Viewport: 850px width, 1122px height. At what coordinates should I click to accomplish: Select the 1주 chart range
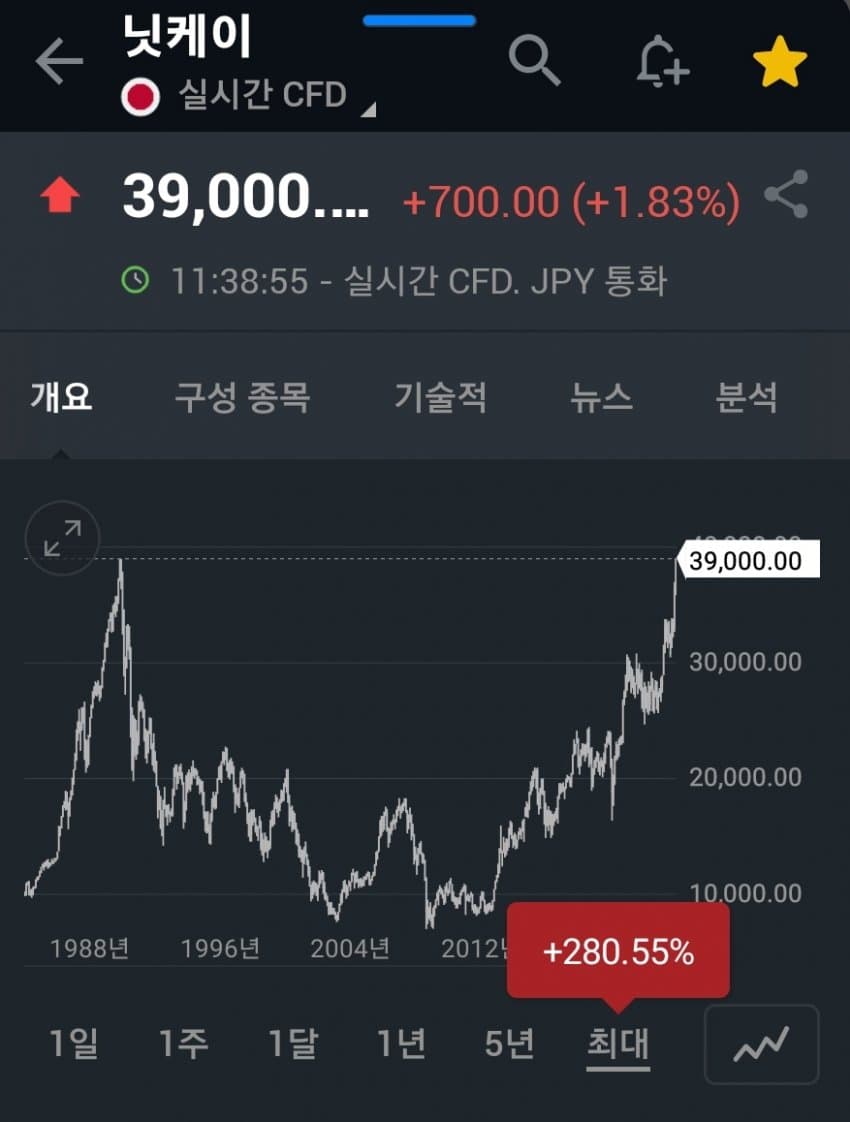[183, 1045]
